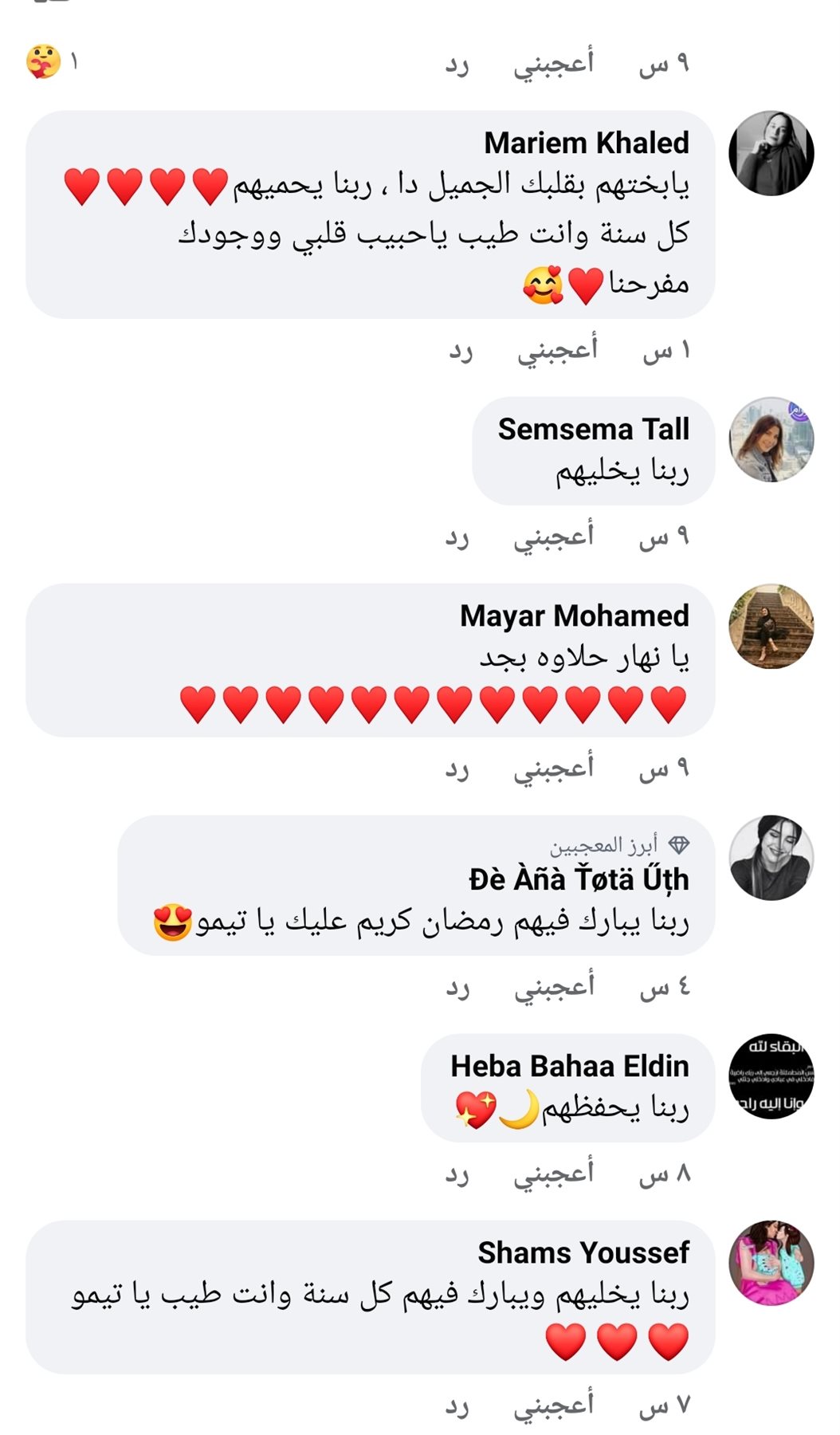Like Heba Bahaa Eldin's comment

point(554,1174)
